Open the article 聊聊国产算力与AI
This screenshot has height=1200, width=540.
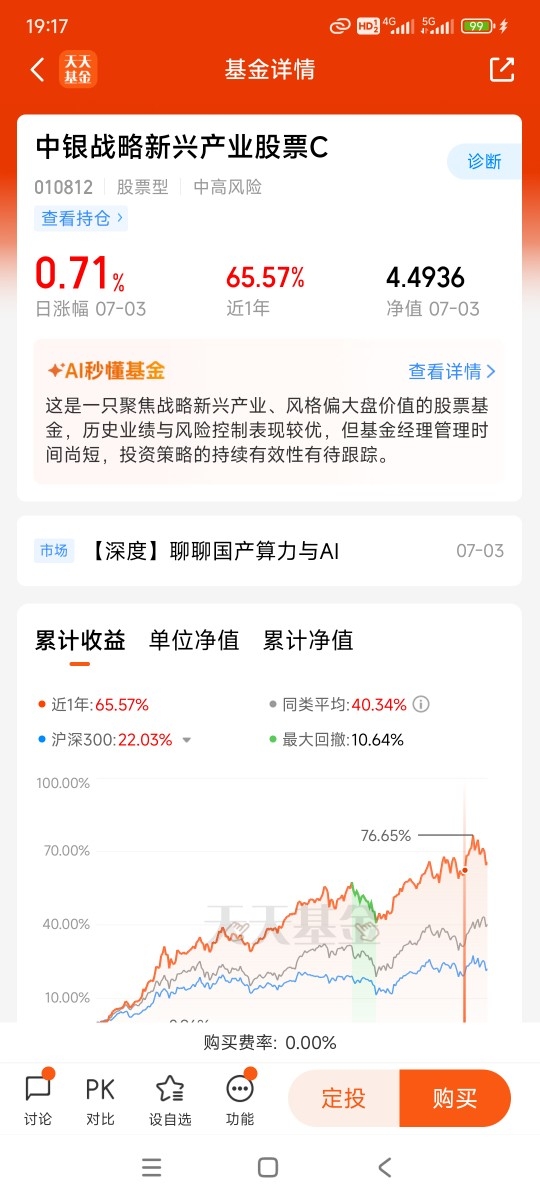[x=215, y=551]
